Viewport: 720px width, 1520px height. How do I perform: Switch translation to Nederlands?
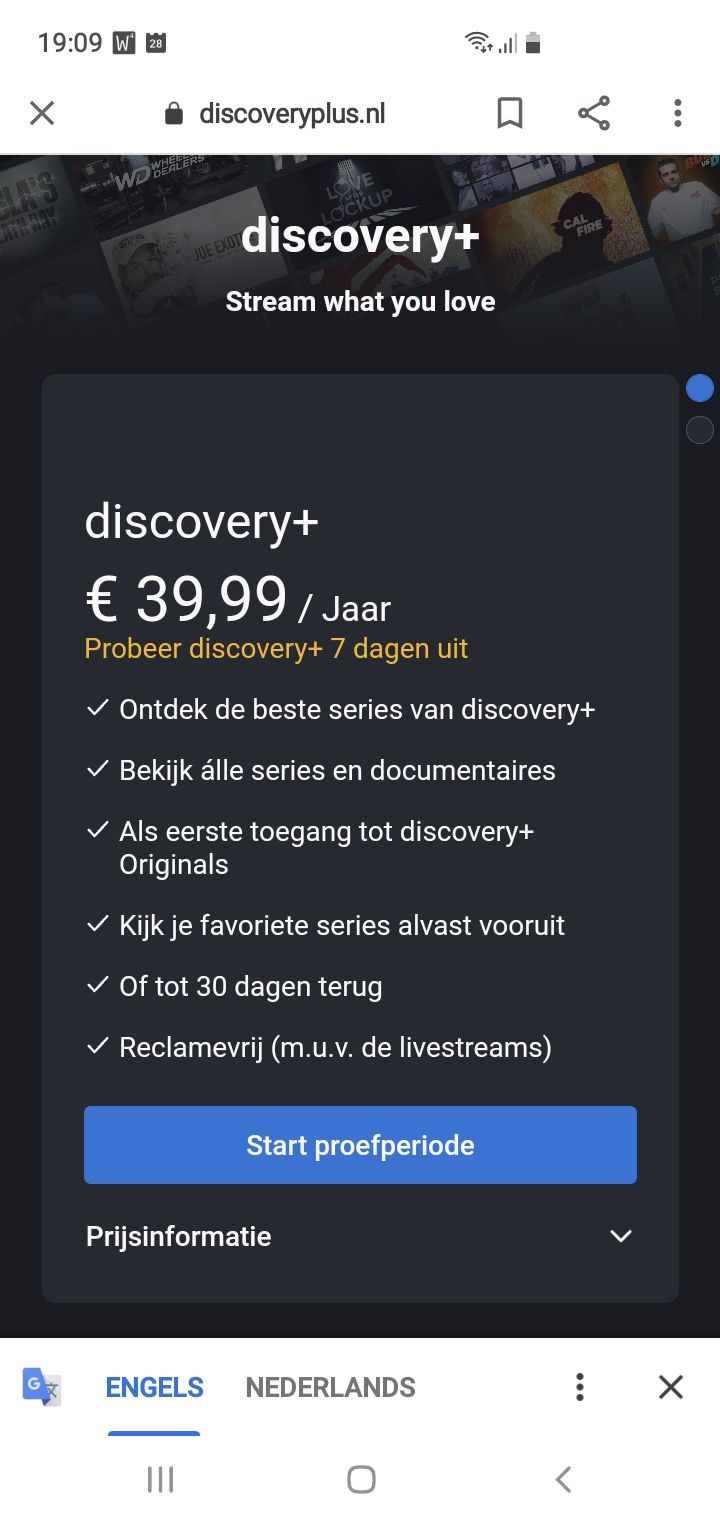pos(330,1387)
